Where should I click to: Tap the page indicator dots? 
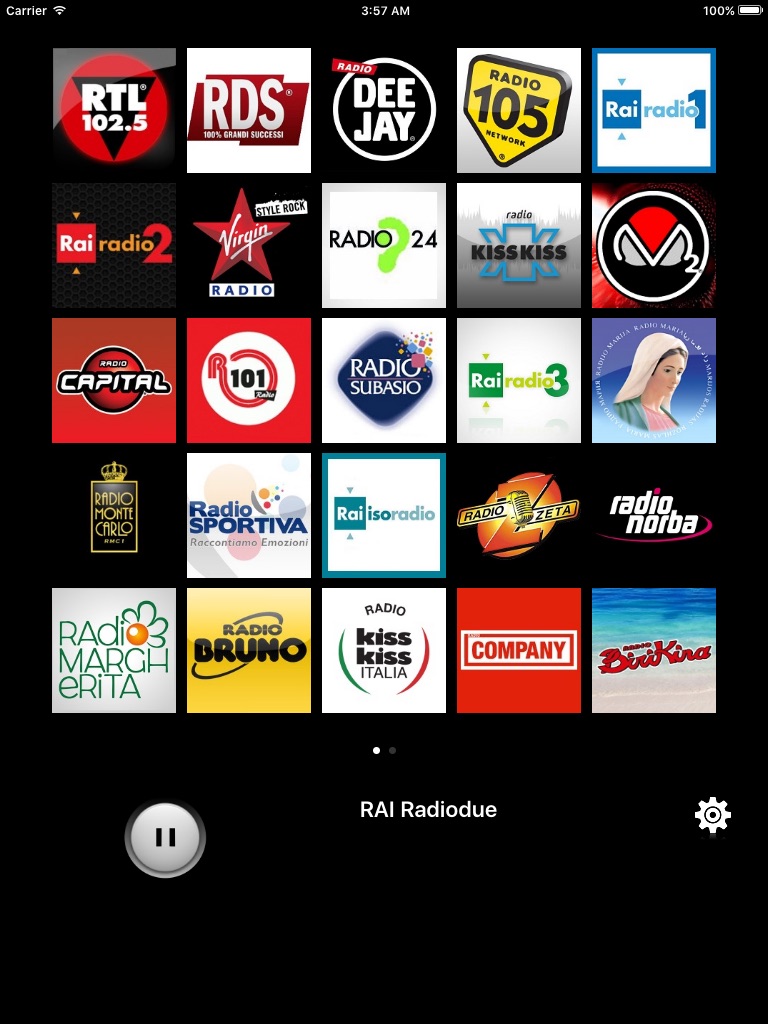point(384,750)
